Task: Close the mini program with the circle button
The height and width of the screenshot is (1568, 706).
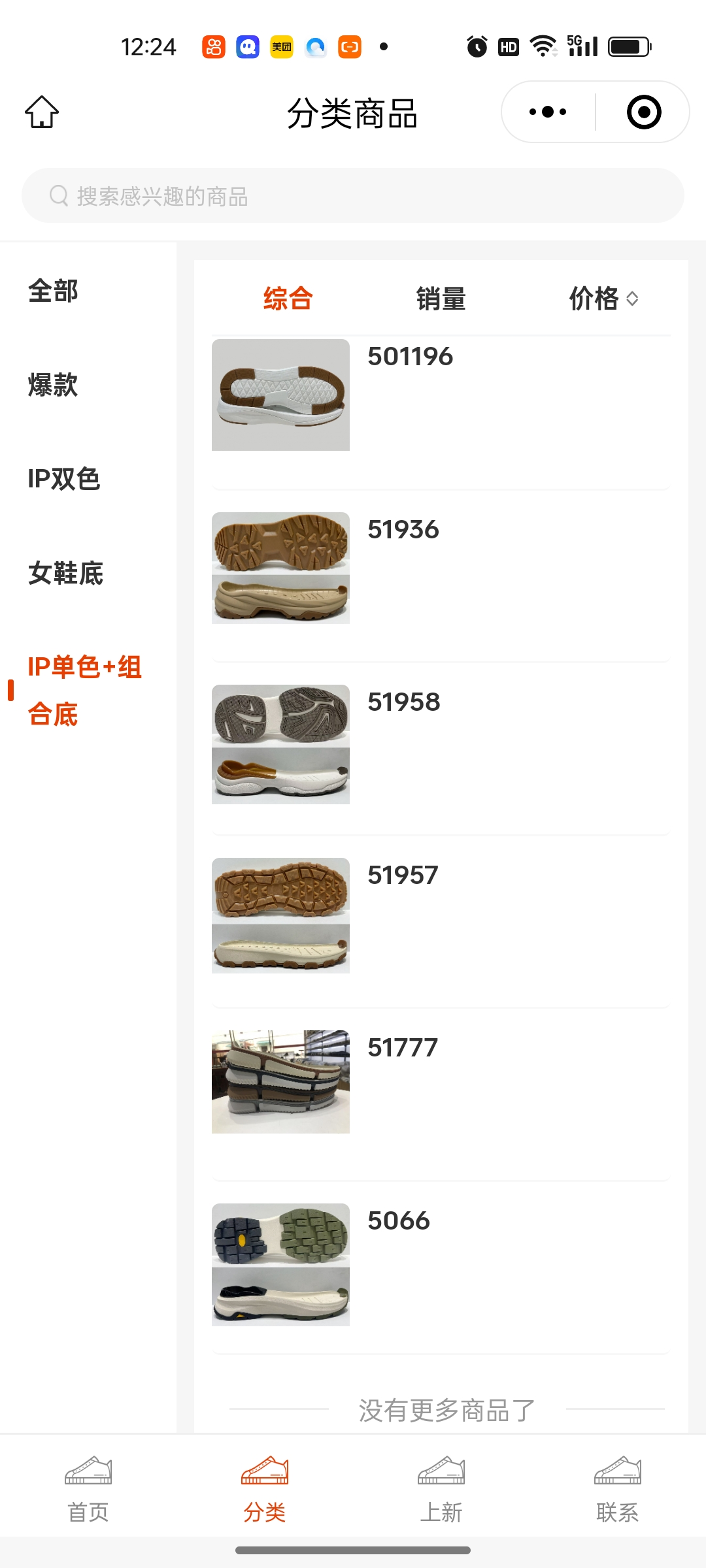Action: [643, 112]
